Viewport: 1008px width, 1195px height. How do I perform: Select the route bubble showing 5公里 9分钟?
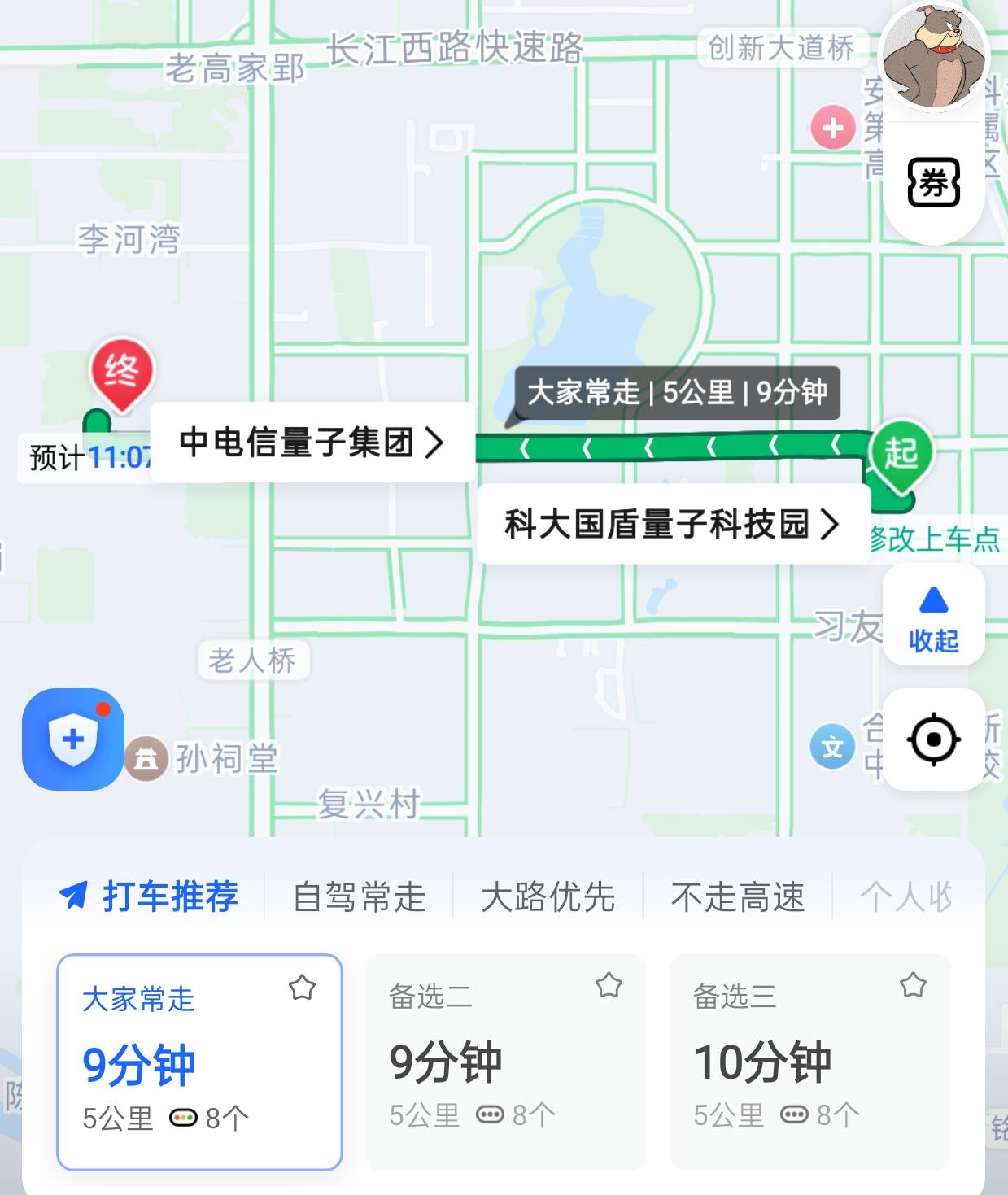(x=678, y=395)
